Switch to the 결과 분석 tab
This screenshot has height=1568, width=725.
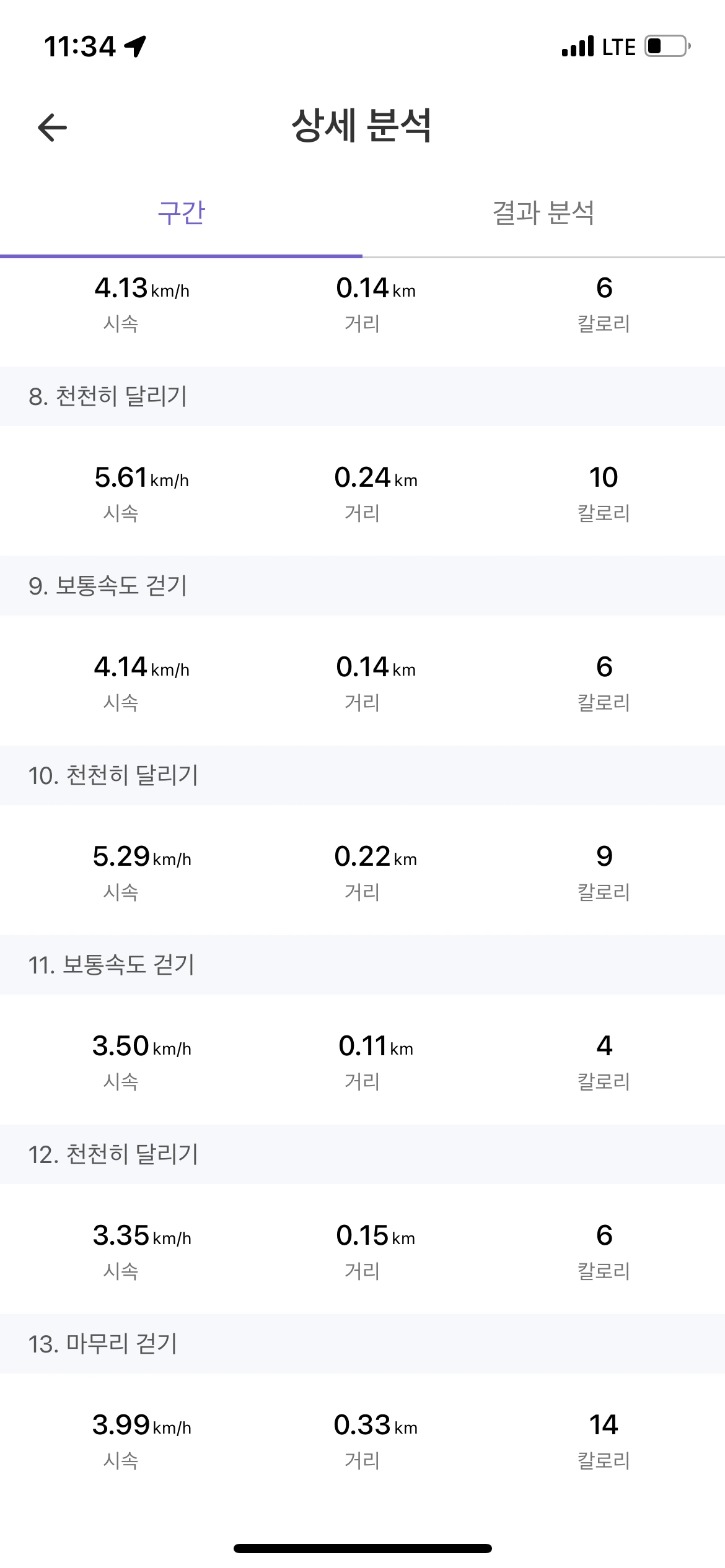[x=543, y=213]
